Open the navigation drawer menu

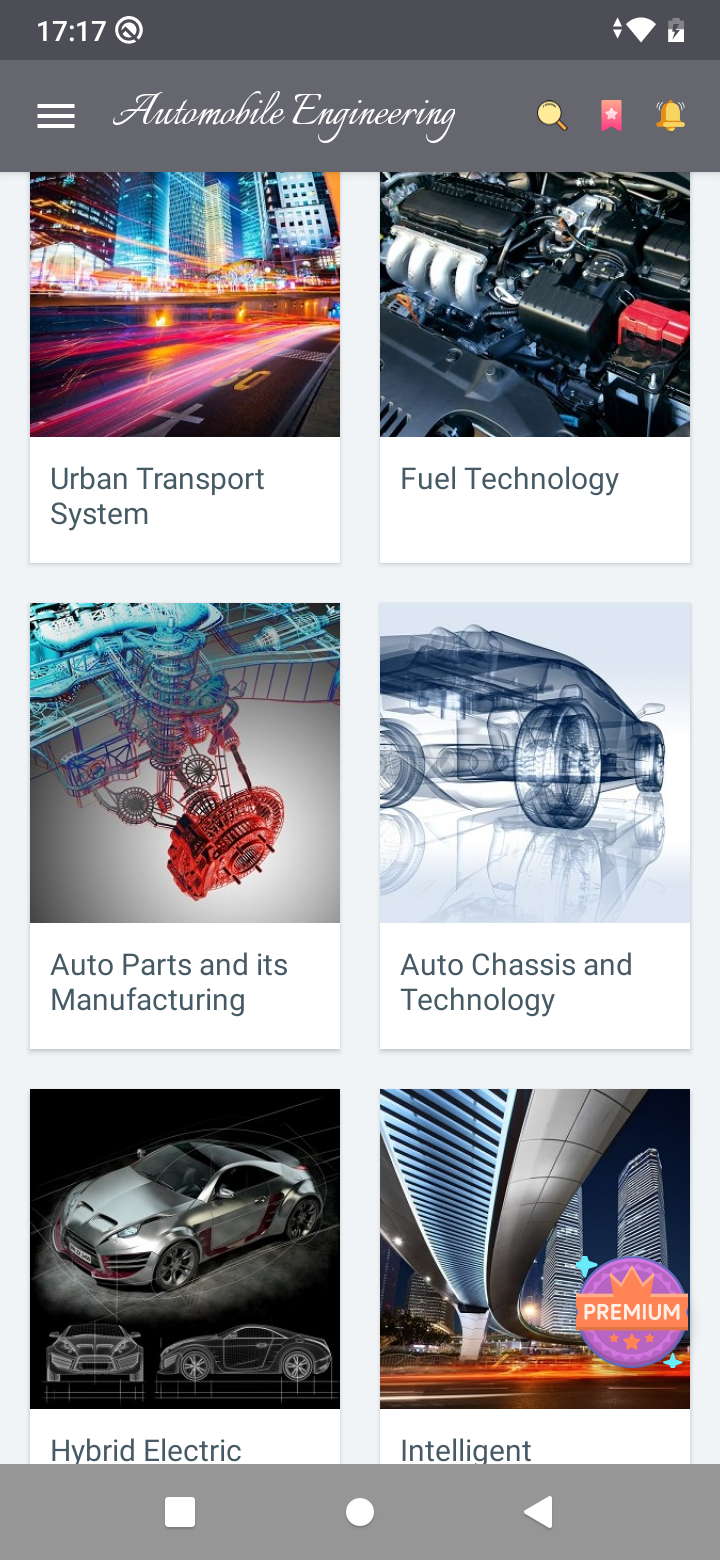click(56, 115)
